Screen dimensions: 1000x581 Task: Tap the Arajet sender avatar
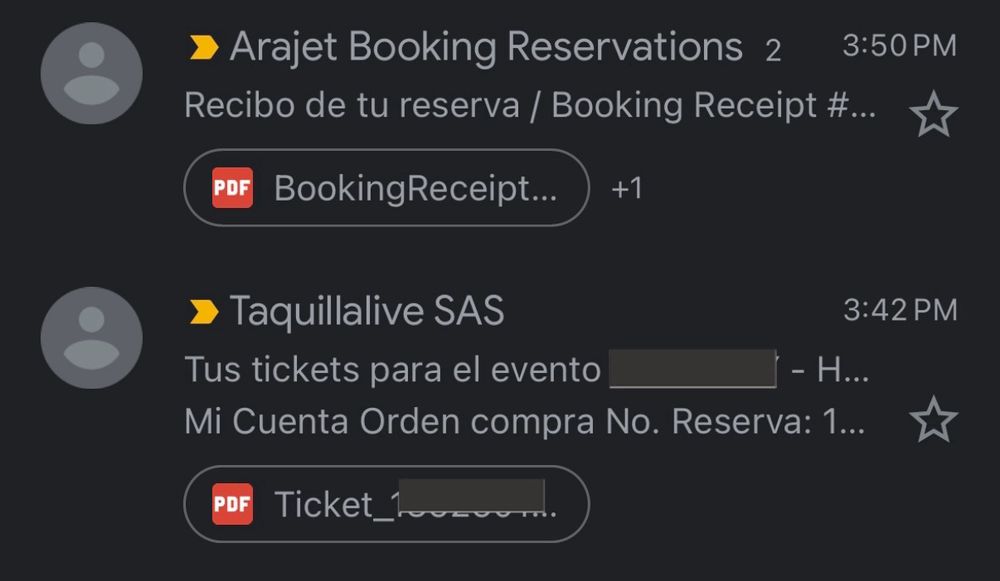[91, 73]
